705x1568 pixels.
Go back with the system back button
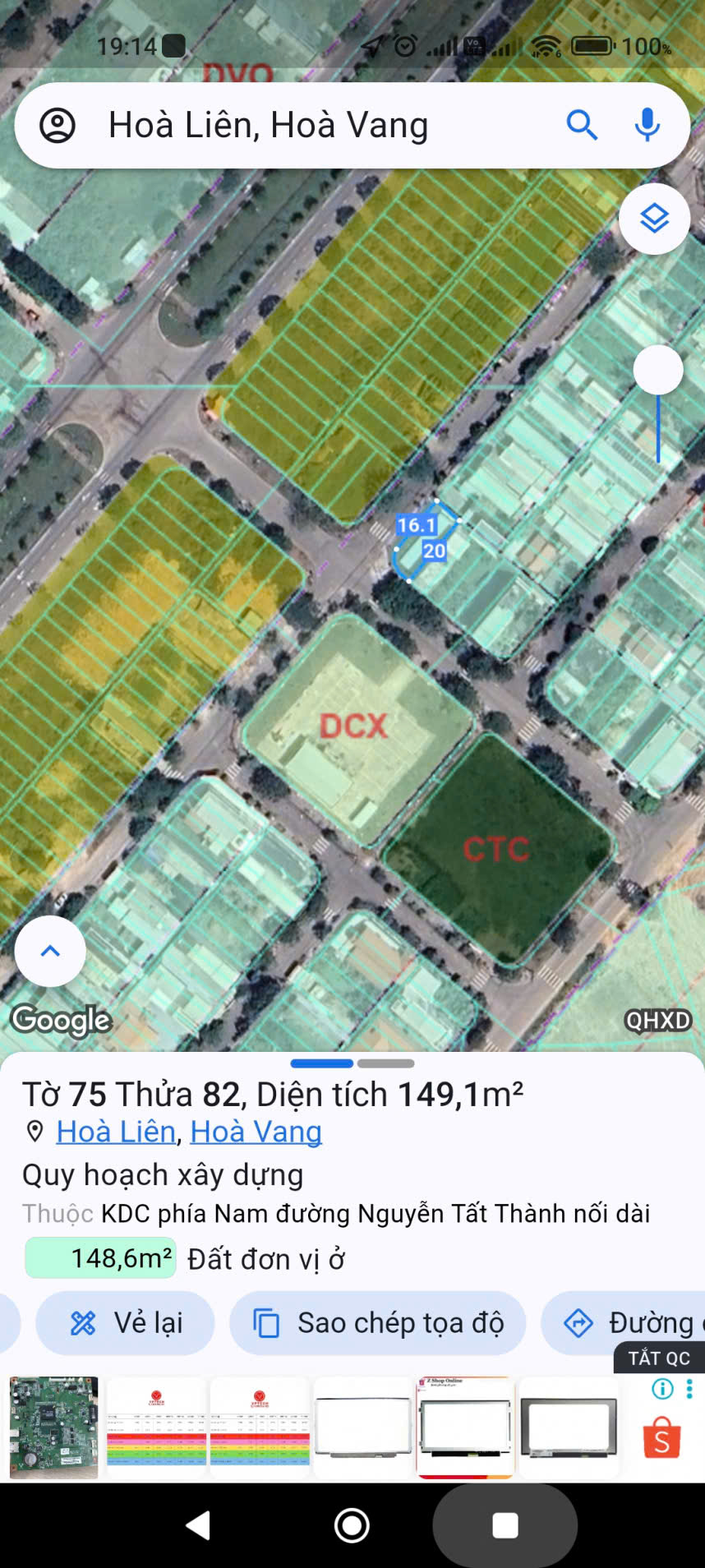coord(199,1525)
